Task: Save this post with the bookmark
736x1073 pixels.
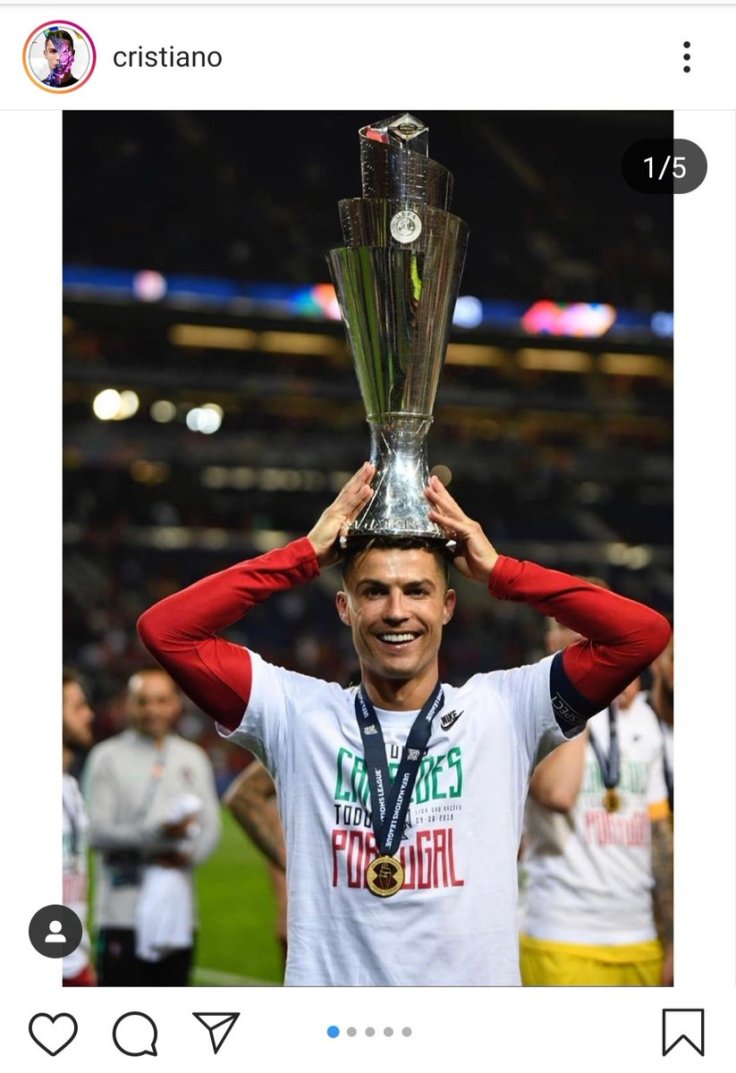Action: [x=683, y=1032]
